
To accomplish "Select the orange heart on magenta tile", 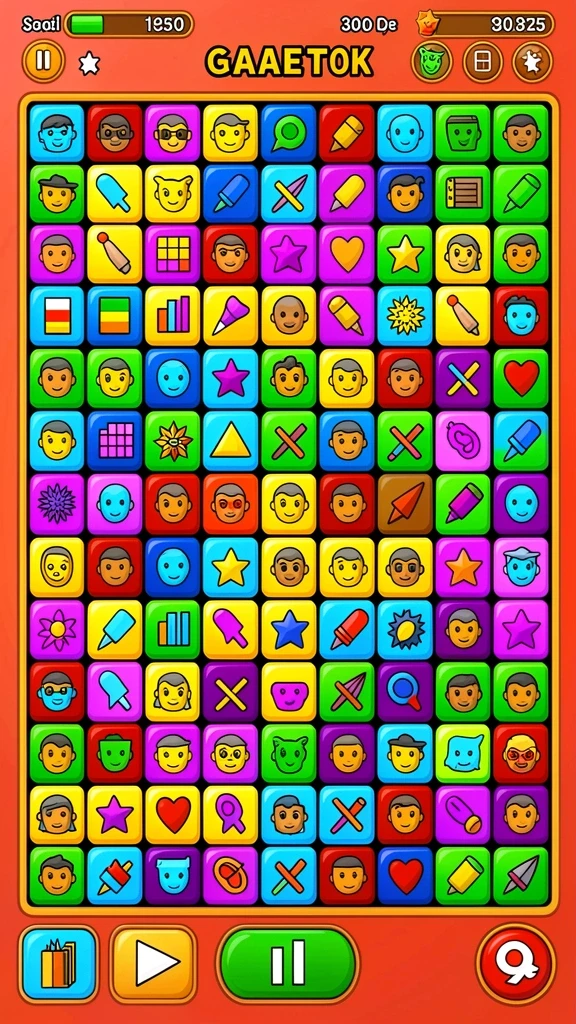I will click(347, 255).
